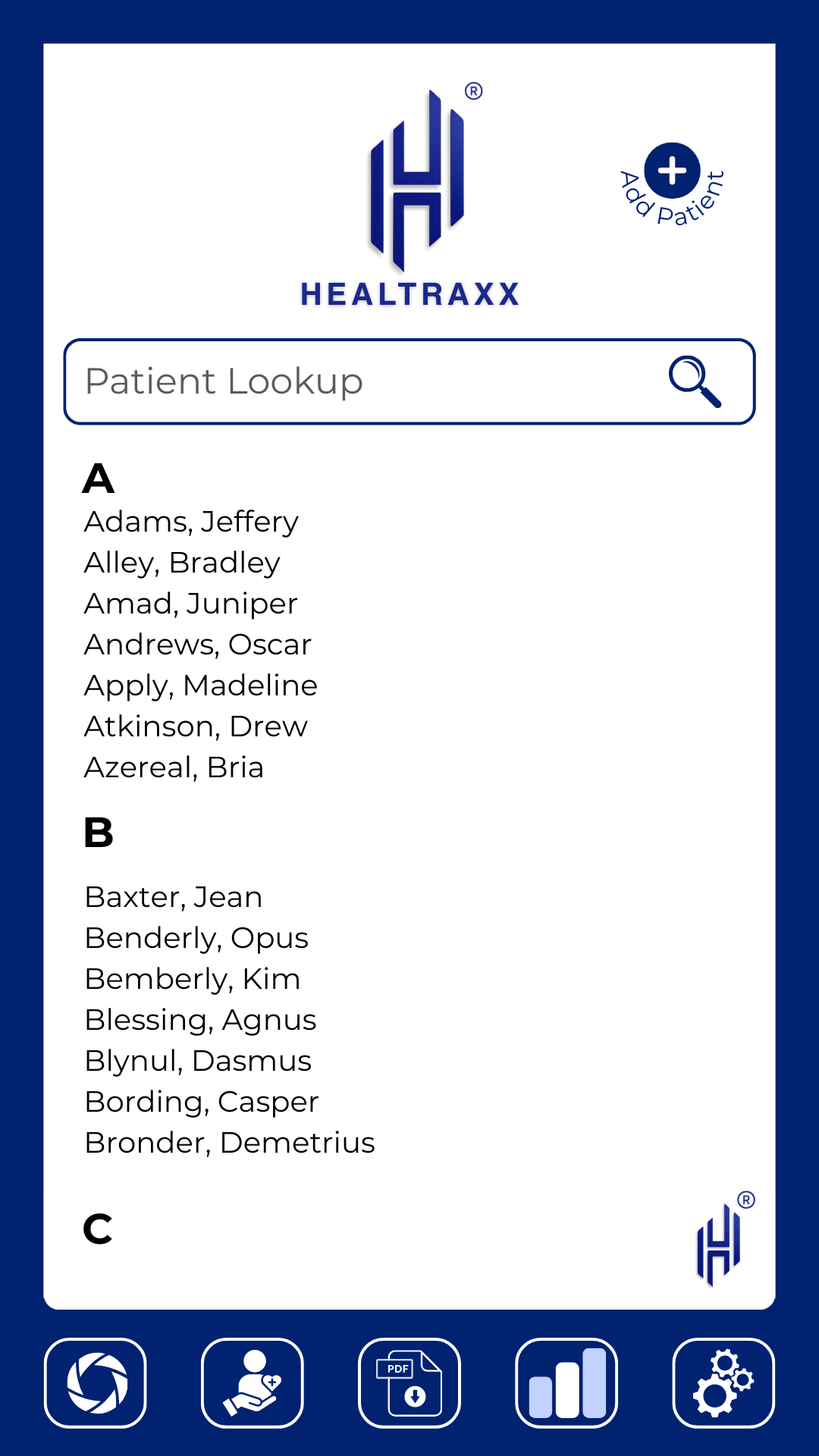The height and width of the screenshot is (1456, 819).
Task: Open Azereal, Bria's record
Action: pyautogui.click(x=174, y=767)
